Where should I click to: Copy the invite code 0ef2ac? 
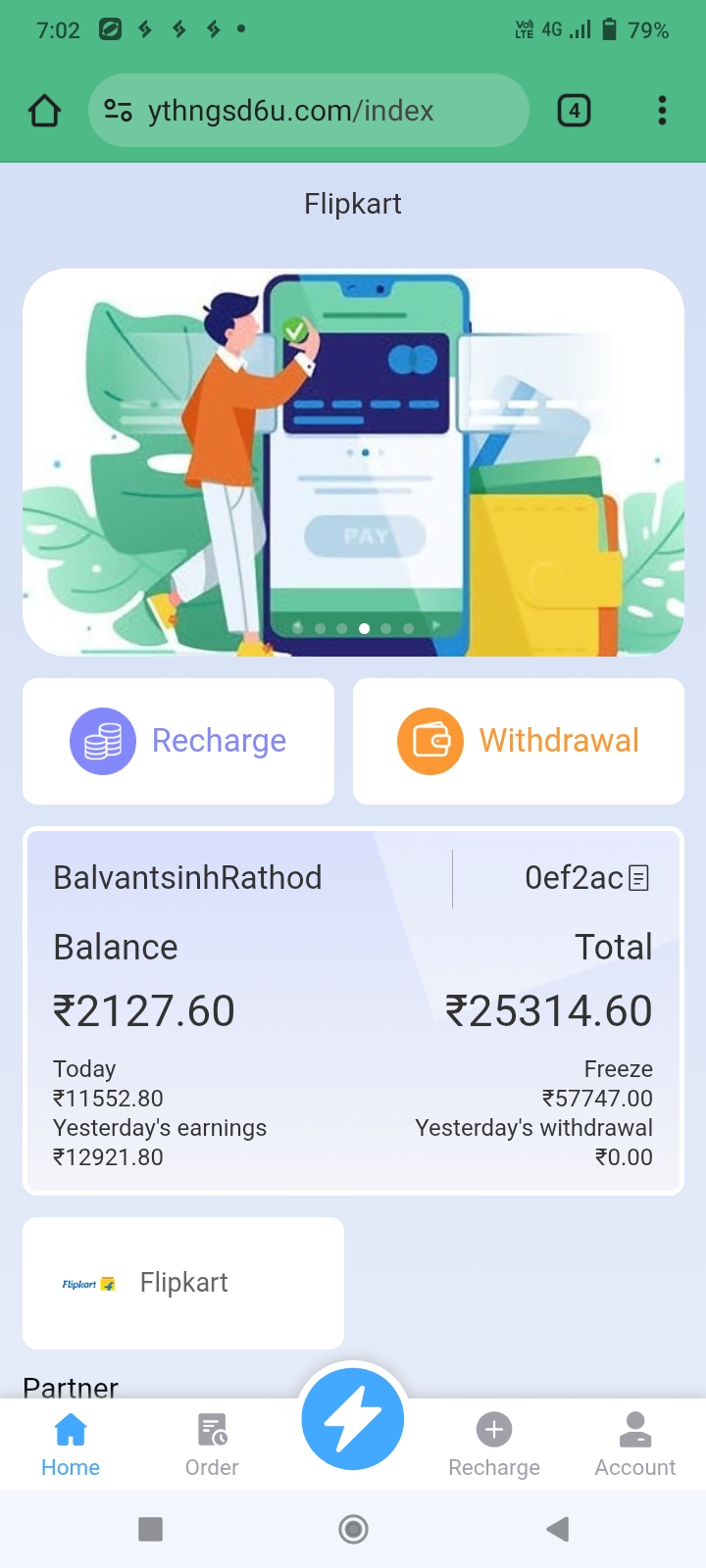point(638,878)
